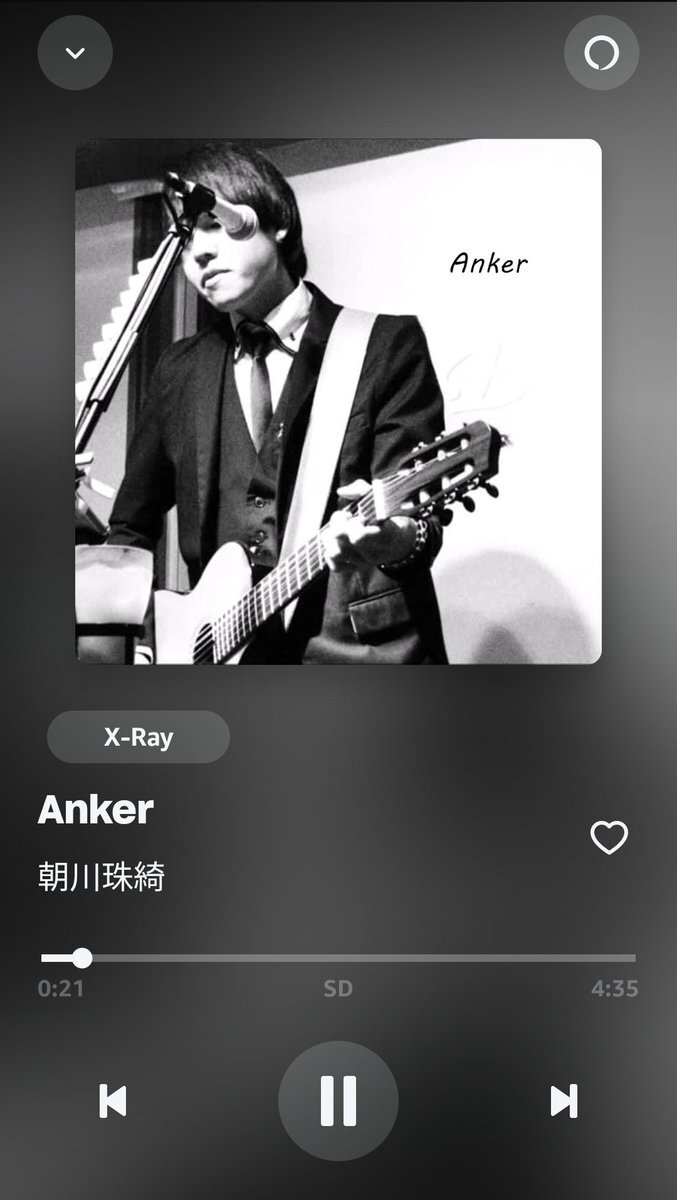Skip to the next track

coord(564,1100)
